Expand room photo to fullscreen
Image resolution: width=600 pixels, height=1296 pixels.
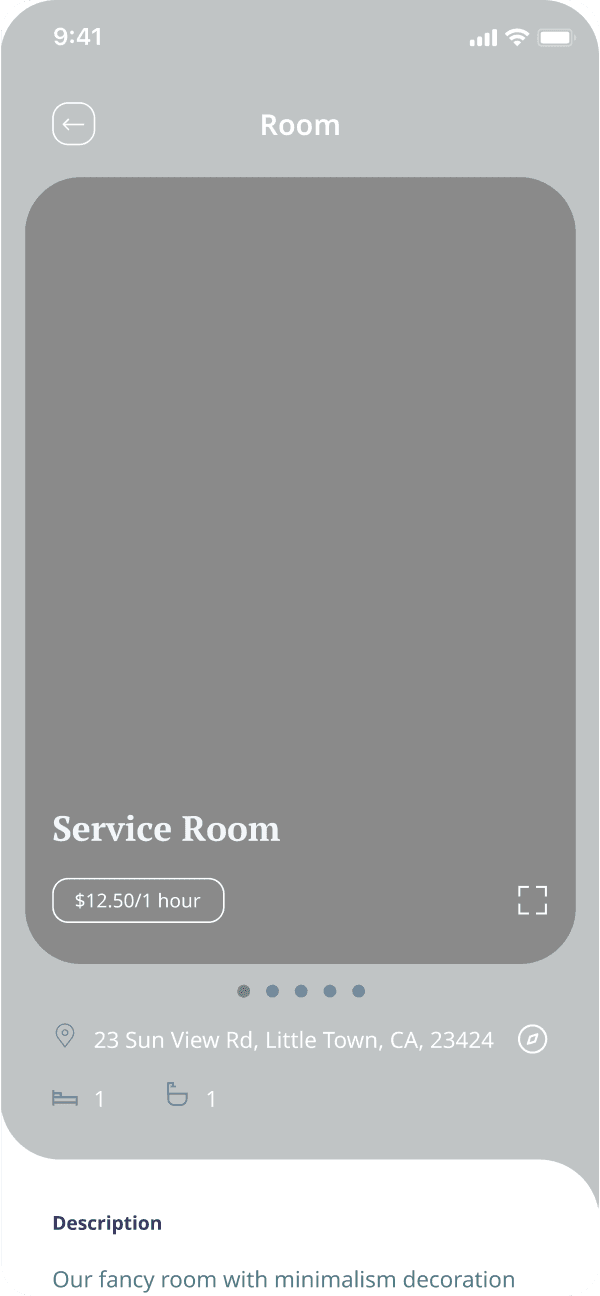coord(532,900)
